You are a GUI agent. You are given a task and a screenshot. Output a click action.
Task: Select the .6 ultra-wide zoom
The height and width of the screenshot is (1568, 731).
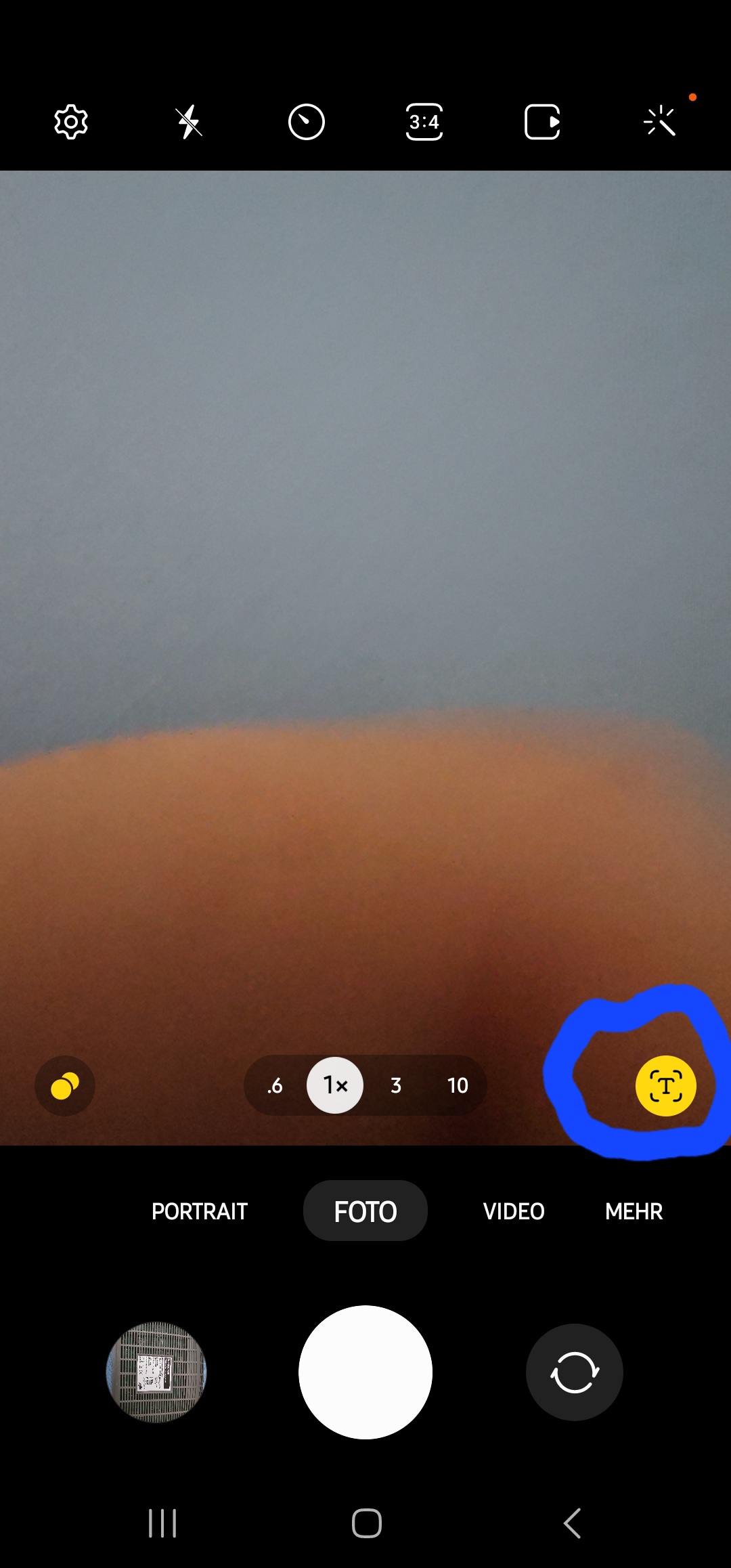pos(275,1086)
